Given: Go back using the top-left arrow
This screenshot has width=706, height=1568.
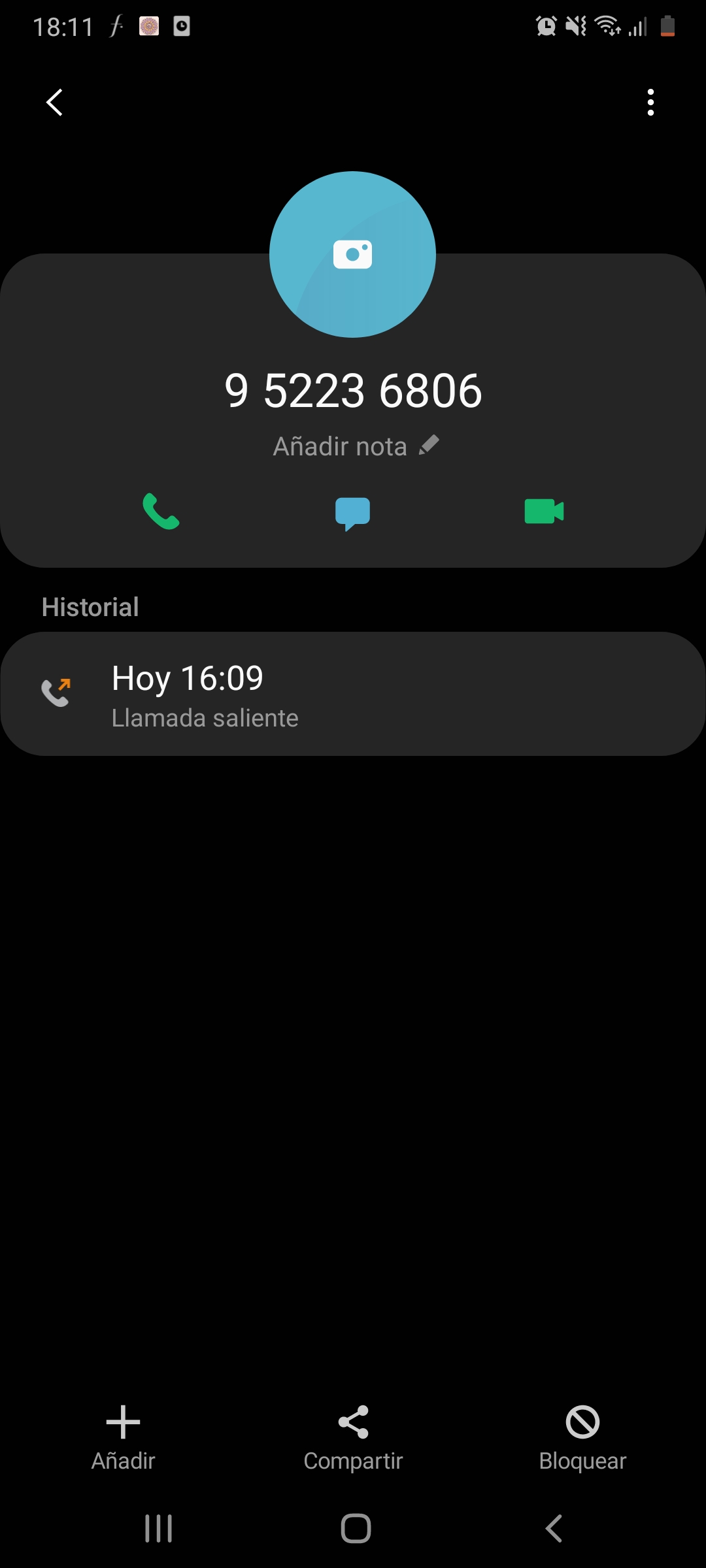Looking at the screenshot, I should (55, 103).
